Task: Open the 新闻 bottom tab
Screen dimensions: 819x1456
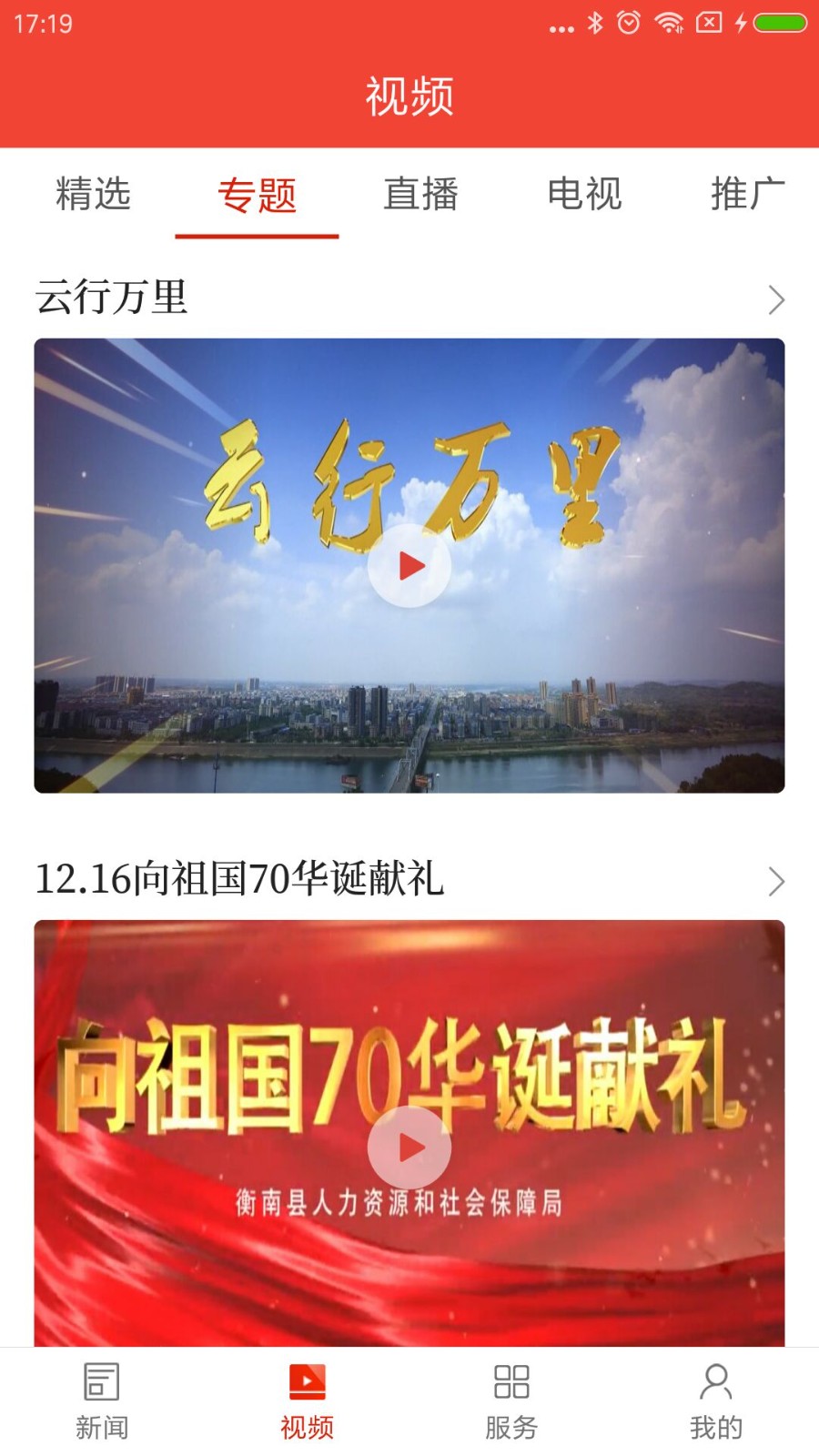Action: (x=102, y=1401)
